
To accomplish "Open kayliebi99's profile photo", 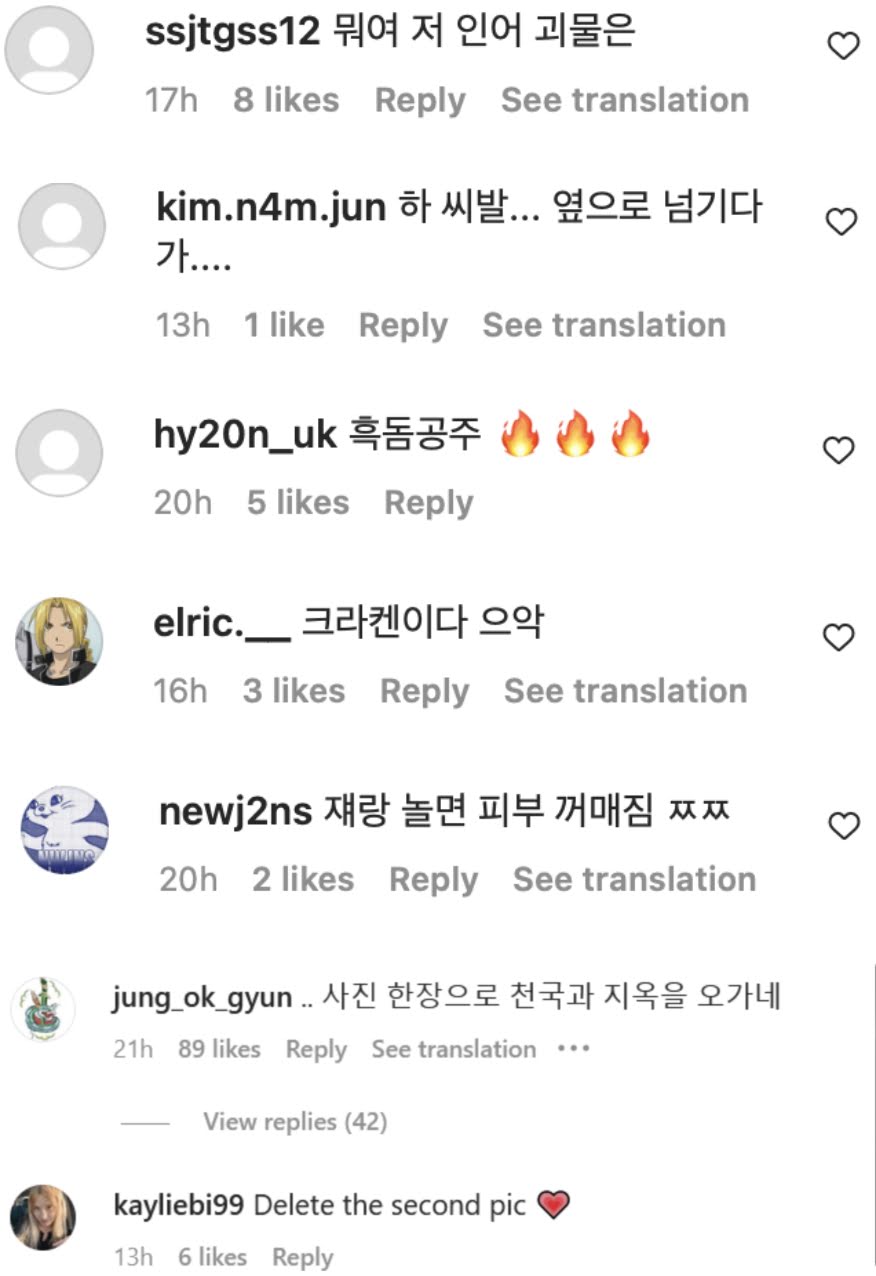I will (43, 1217).
